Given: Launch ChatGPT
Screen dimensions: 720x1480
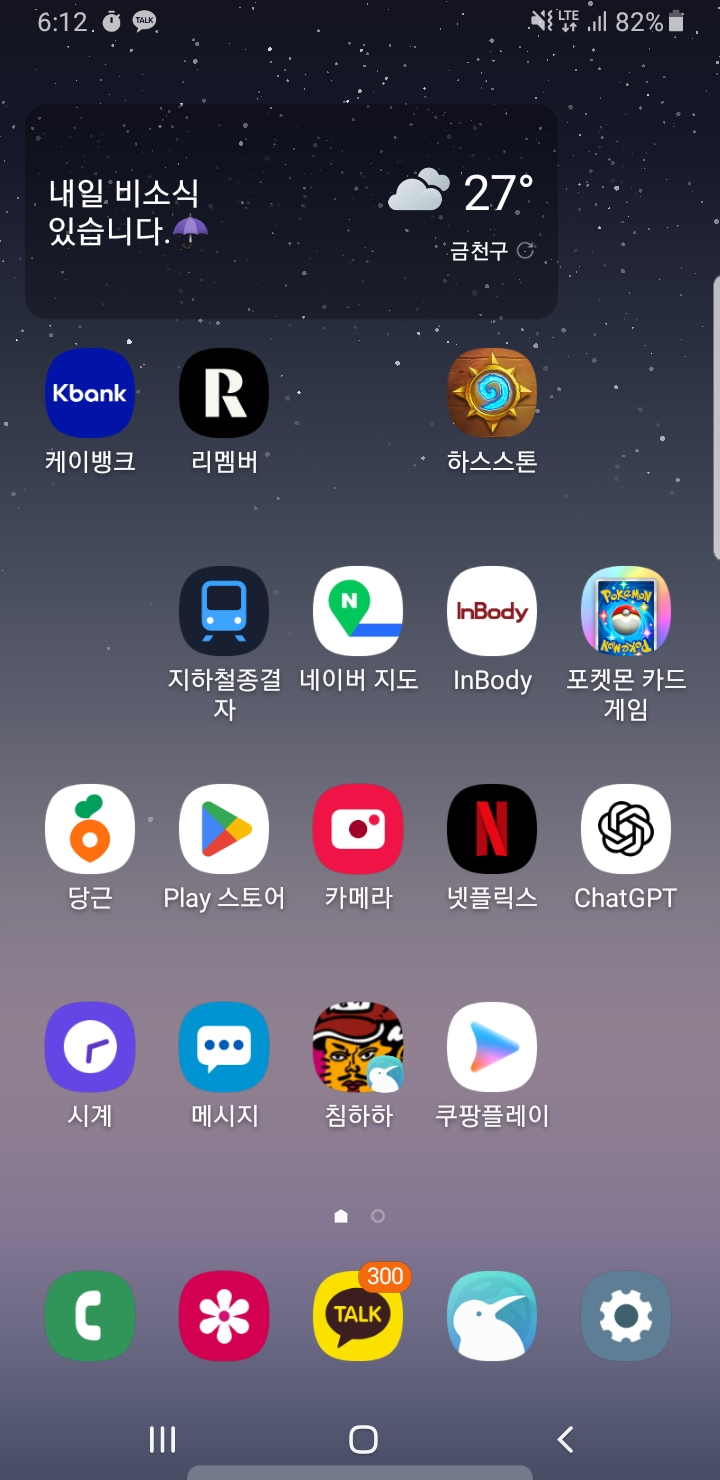Looking at the screenshot, I should point(626,829).
